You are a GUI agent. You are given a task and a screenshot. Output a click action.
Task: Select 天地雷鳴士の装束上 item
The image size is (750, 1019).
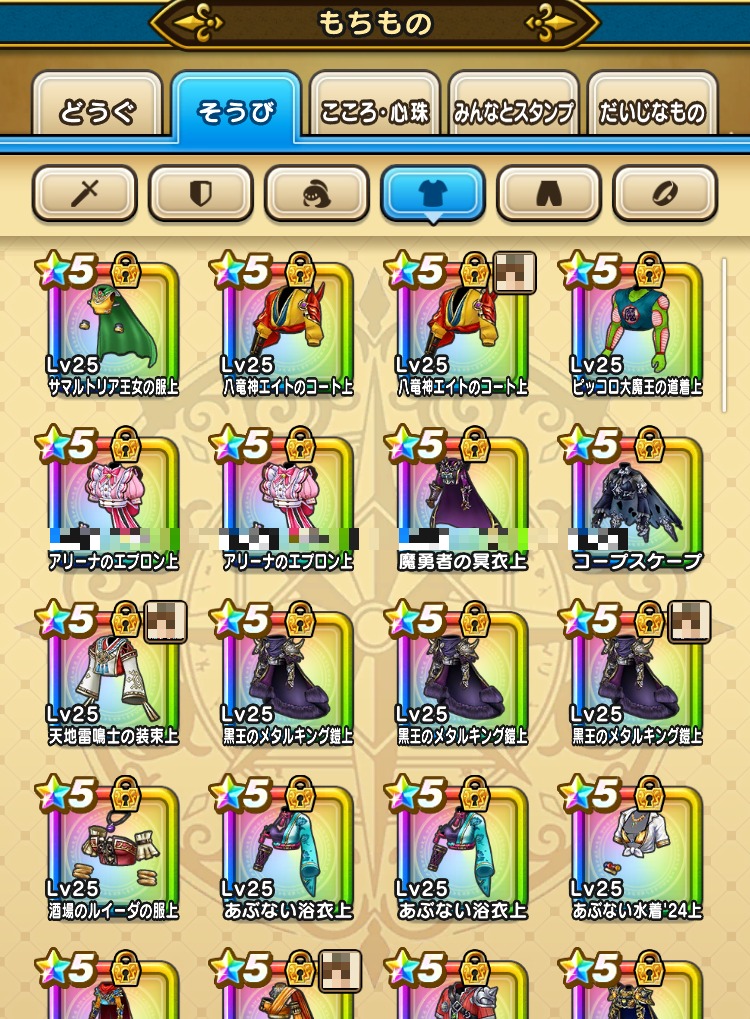112,680
